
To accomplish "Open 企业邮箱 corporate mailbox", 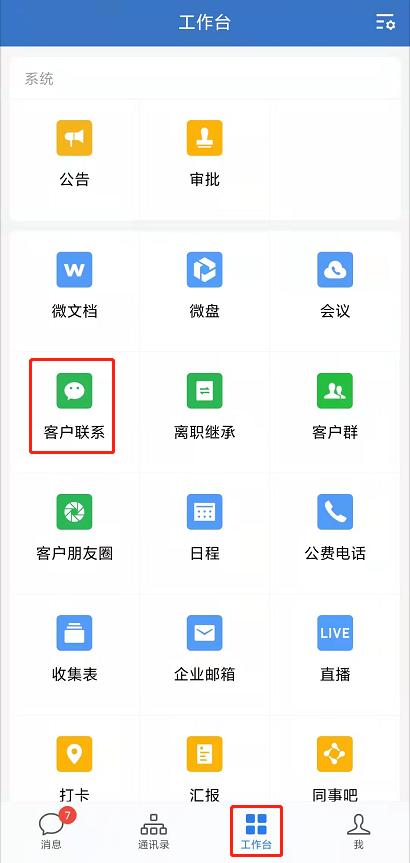I will [205, 649].
